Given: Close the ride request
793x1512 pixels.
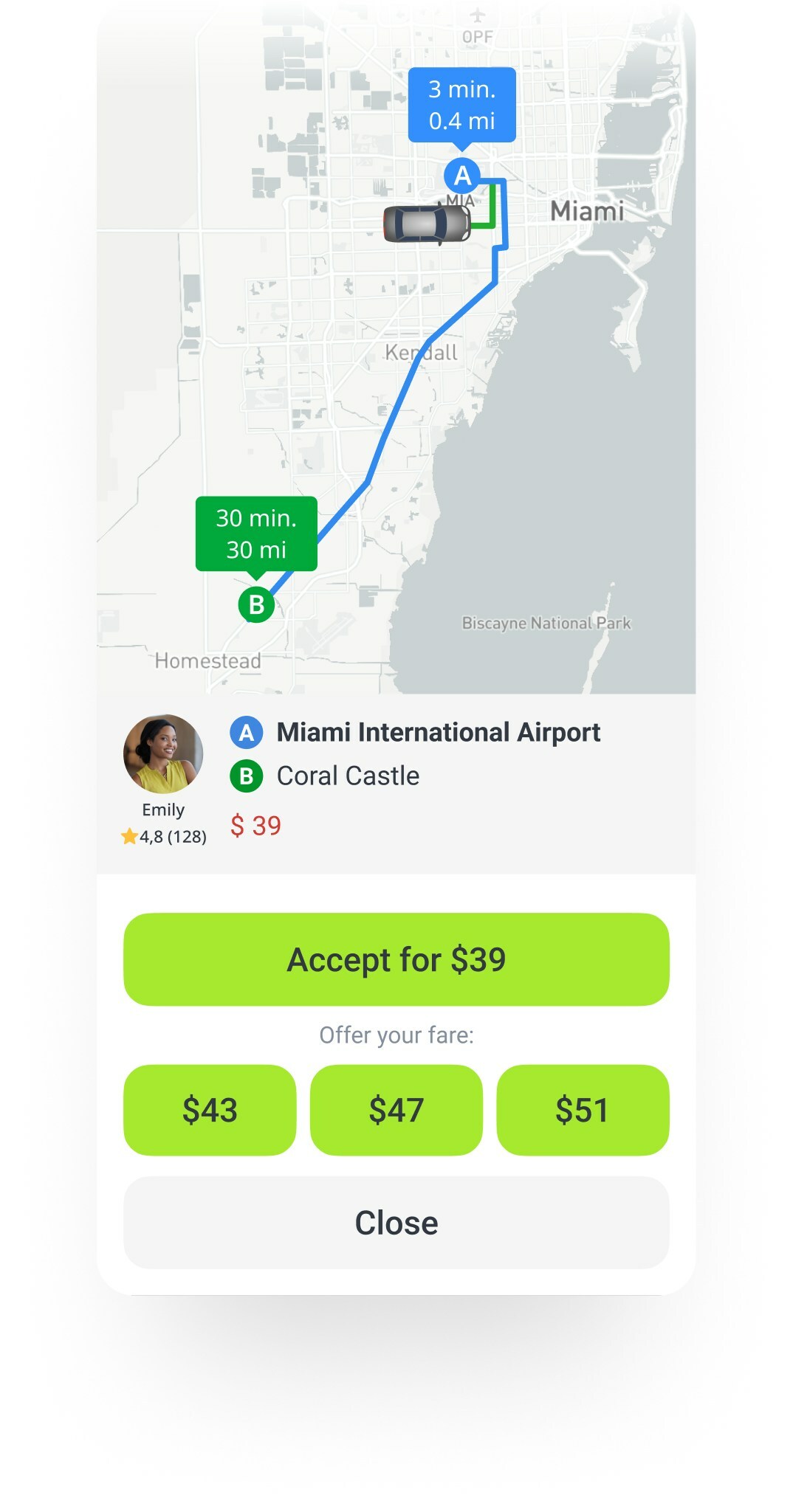Looking at the screenshot, I should coord(396,1223).
